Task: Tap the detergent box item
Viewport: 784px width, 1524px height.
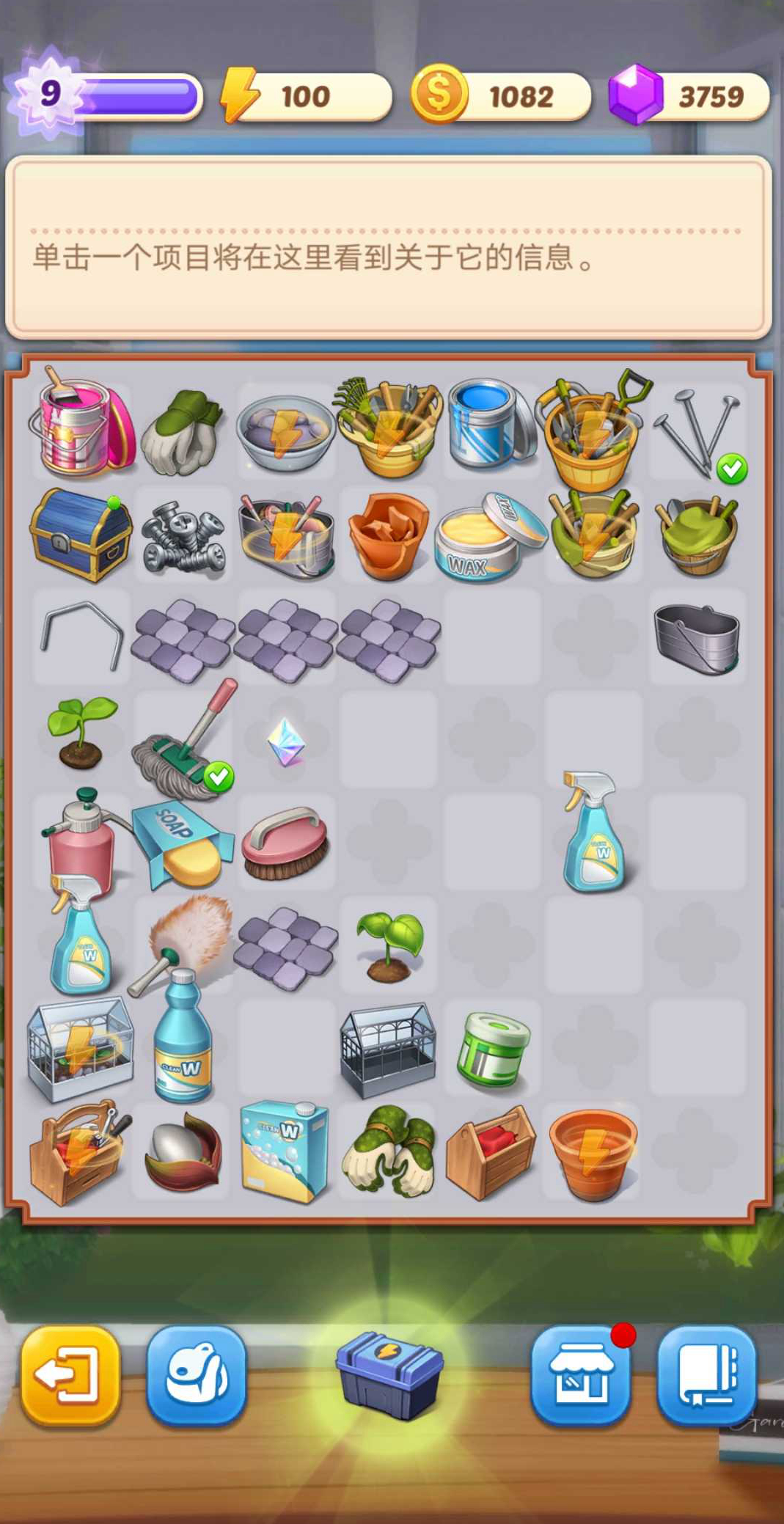Action: (285, 1151)
